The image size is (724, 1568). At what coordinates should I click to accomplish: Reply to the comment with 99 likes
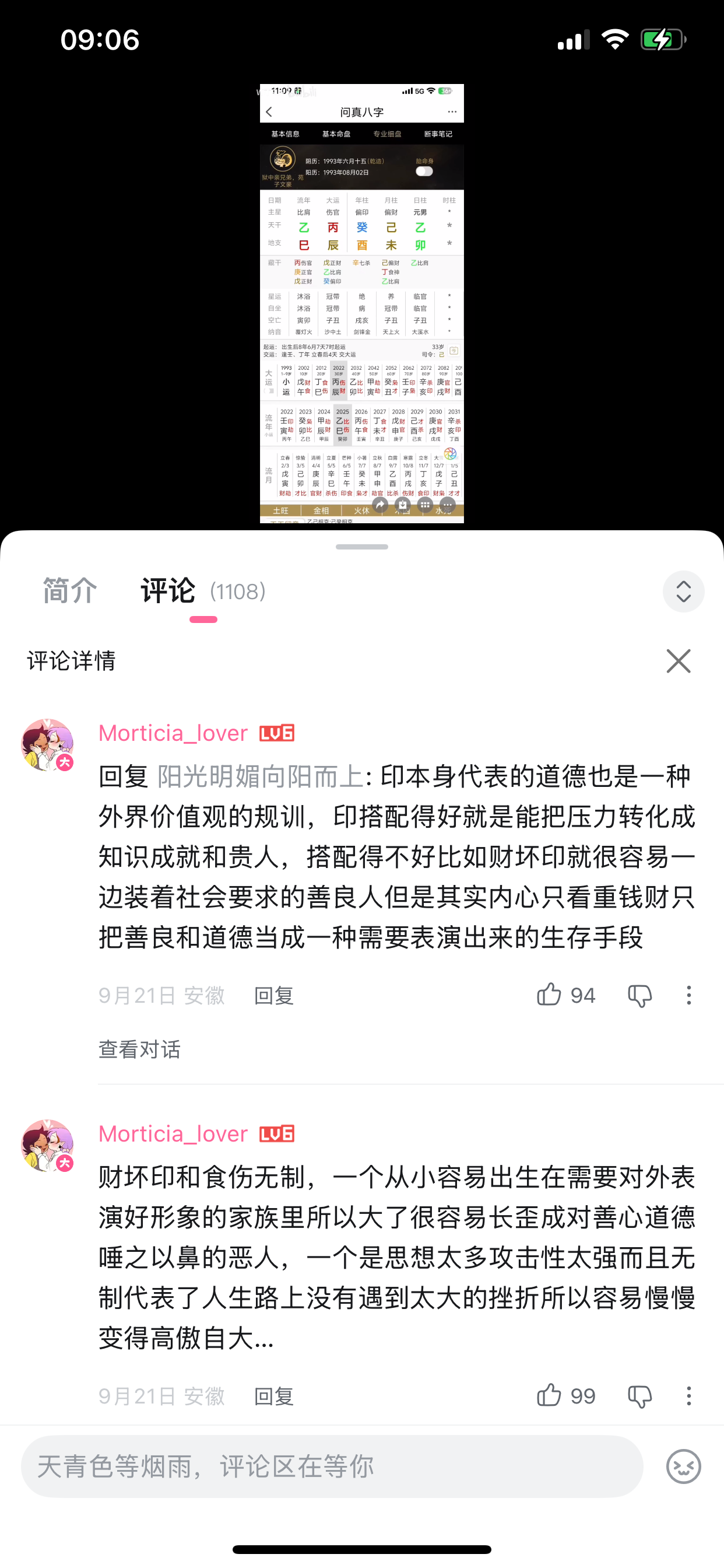pos(274,1396)
